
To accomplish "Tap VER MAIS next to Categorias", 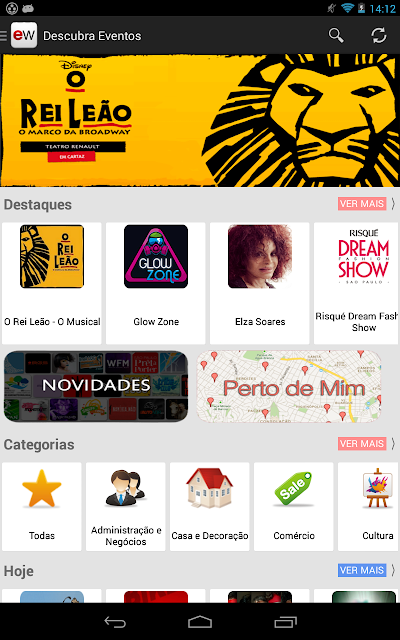I will coord(362,444).
